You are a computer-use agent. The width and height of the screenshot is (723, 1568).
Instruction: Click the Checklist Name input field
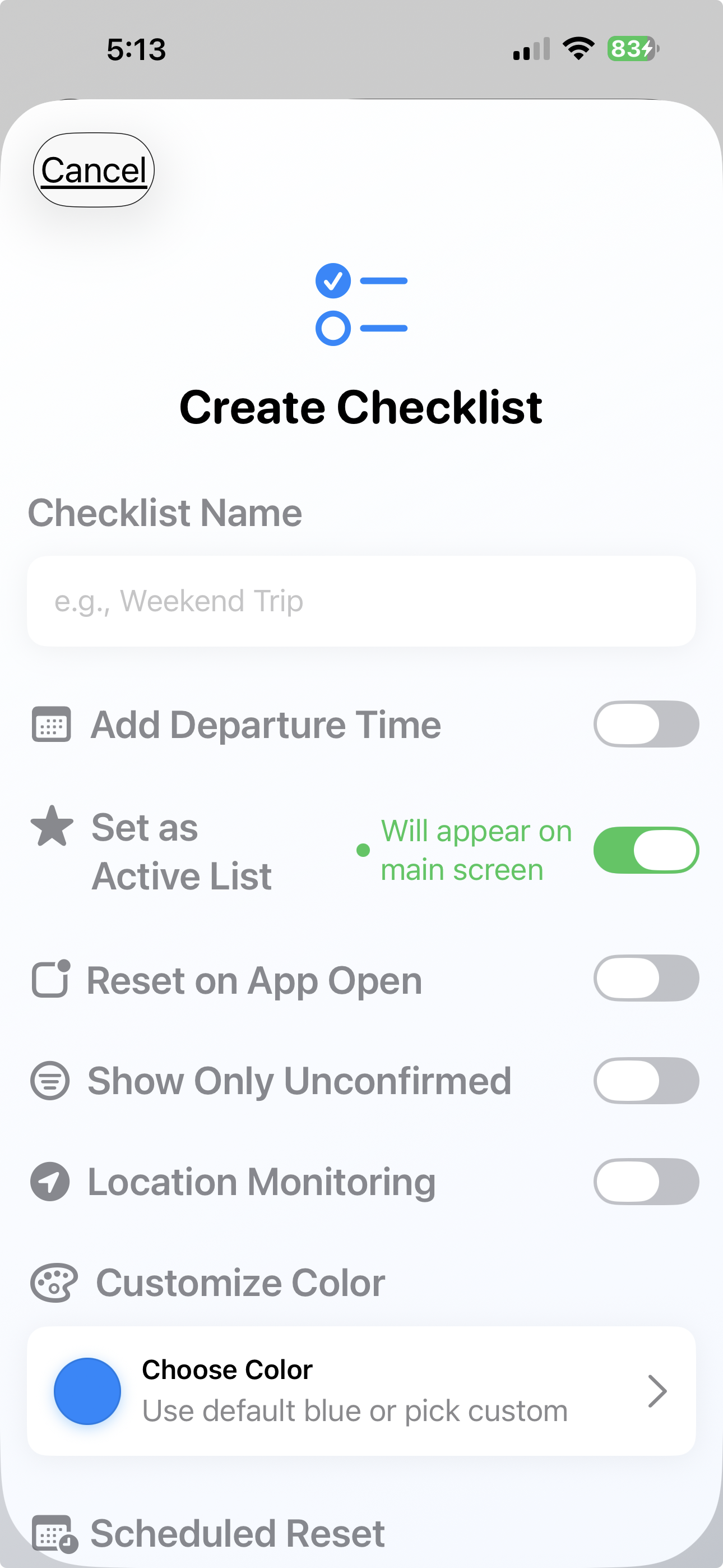pyautogui.click(x=361, y=601)
